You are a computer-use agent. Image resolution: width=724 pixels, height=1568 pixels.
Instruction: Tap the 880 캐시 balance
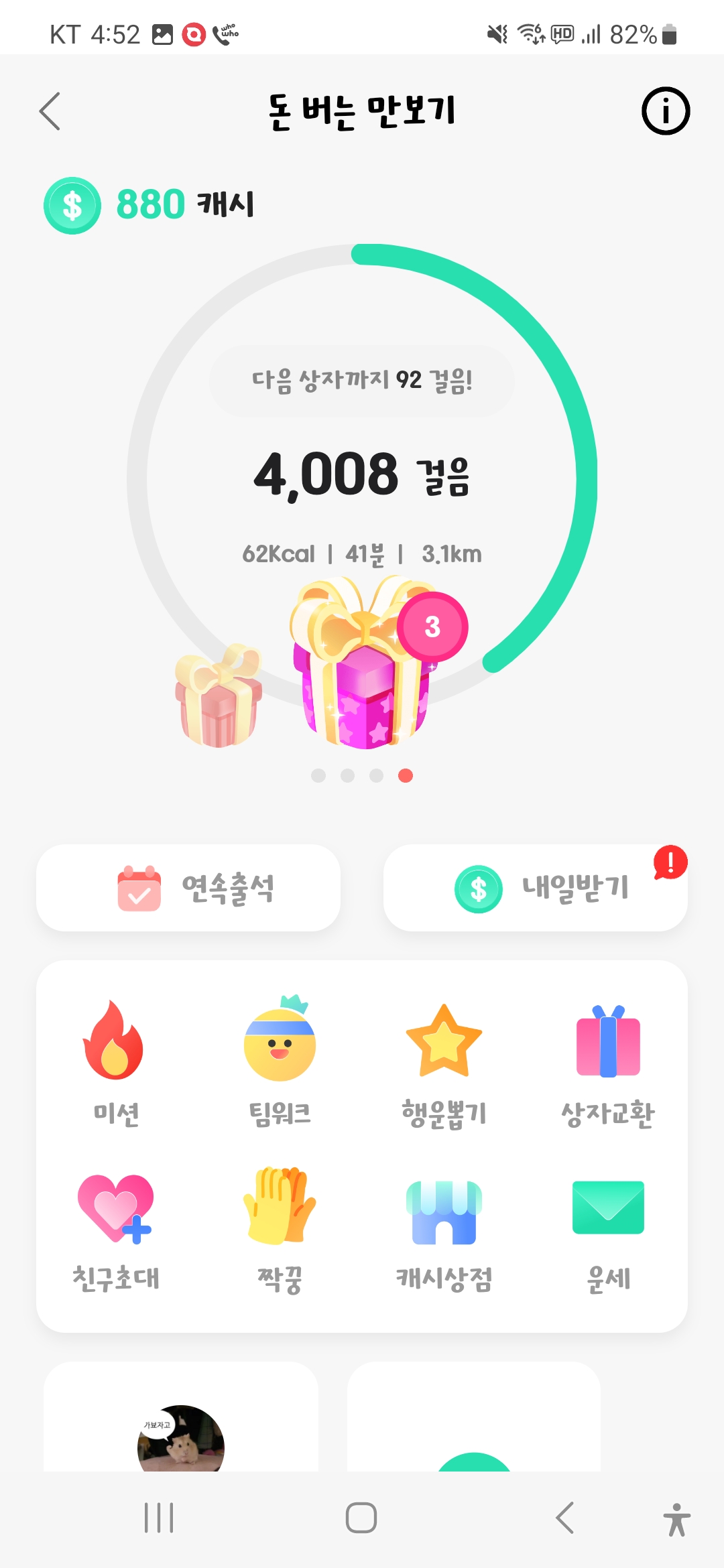click(x=149, y=205)
